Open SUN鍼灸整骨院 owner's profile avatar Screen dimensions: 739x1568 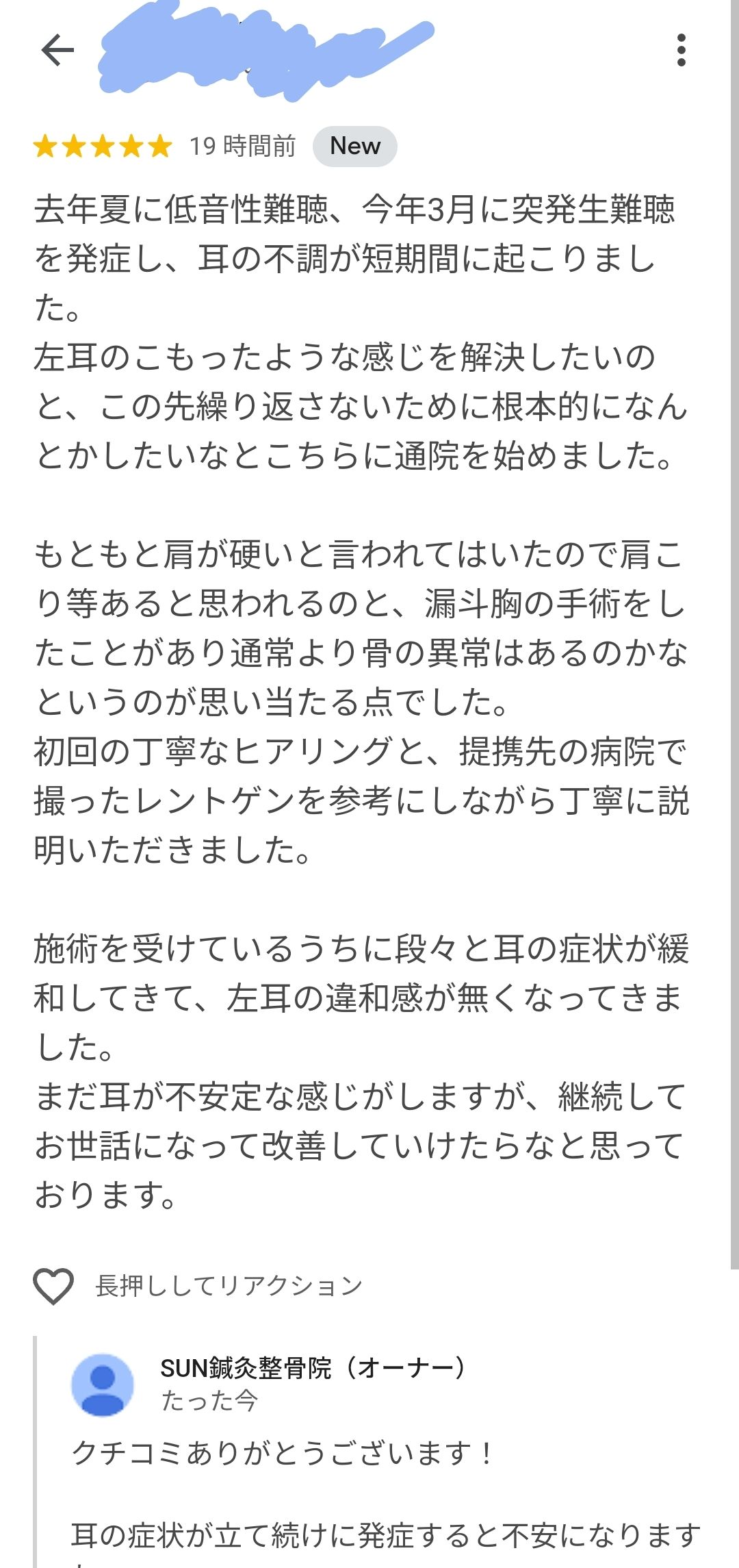pyautogui.click(x=103, y=1384)
